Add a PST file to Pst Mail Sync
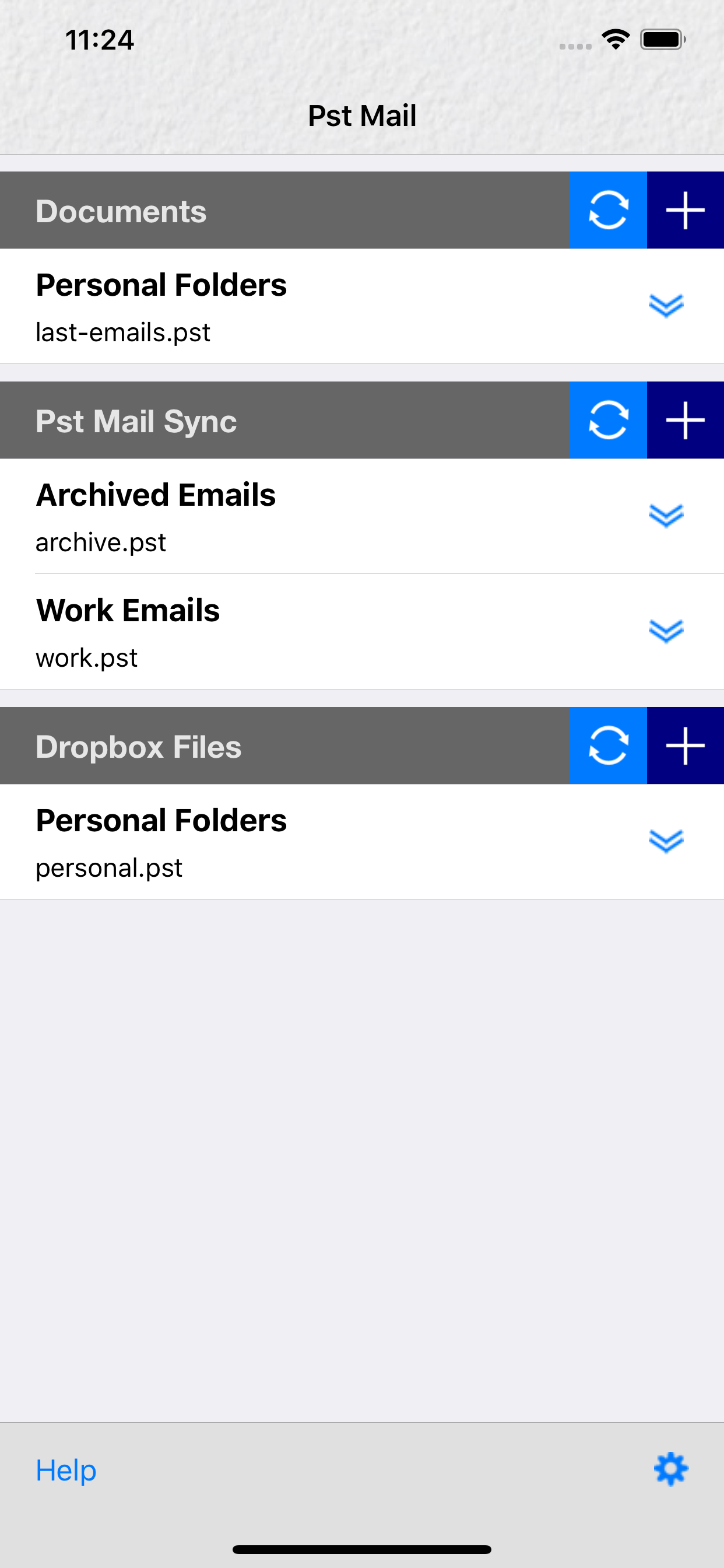Viewport: 724px width, 1568px height. click(685, 420)
